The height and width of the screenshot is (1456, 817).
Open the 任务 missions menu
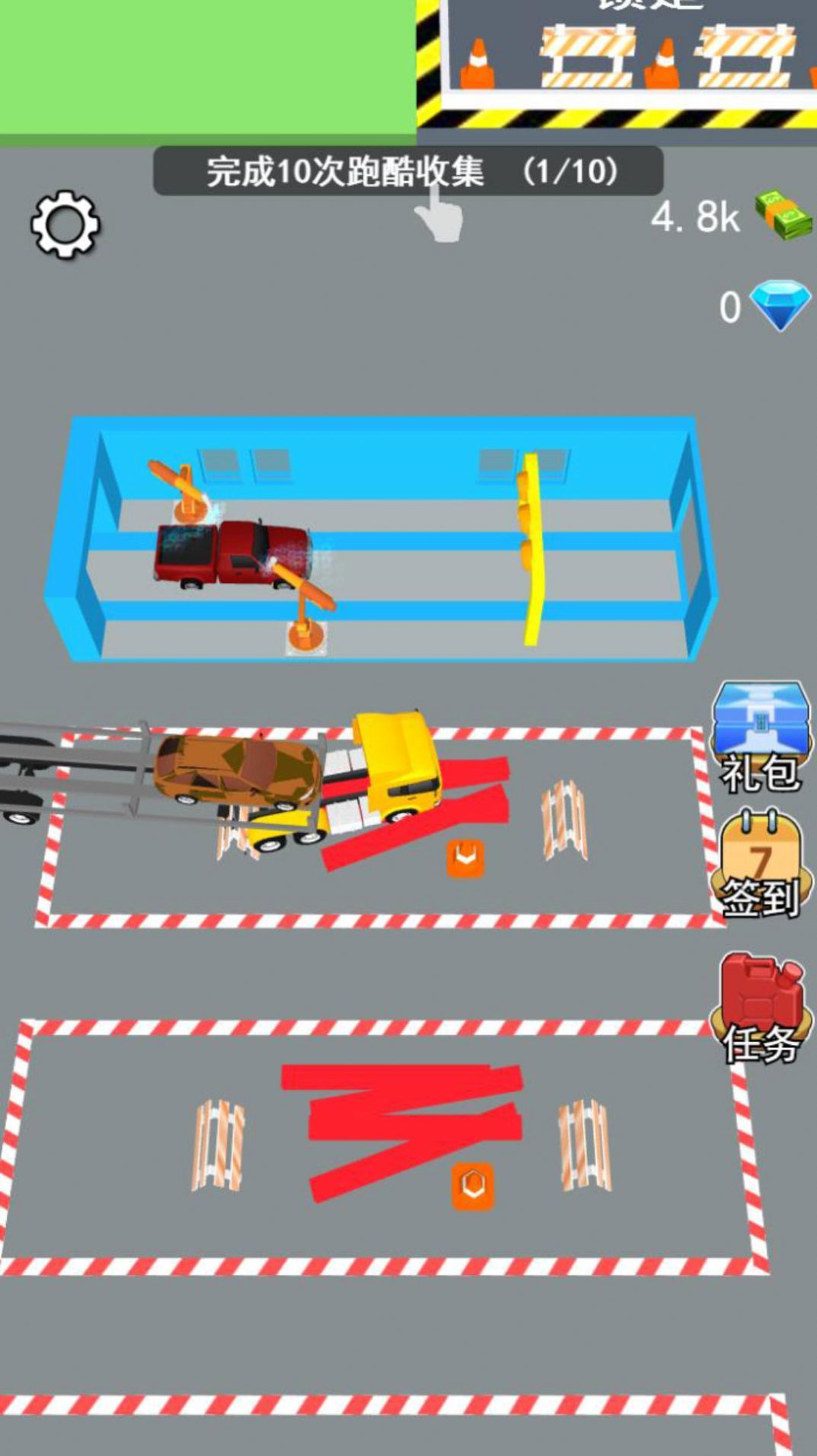(760, 1008)
